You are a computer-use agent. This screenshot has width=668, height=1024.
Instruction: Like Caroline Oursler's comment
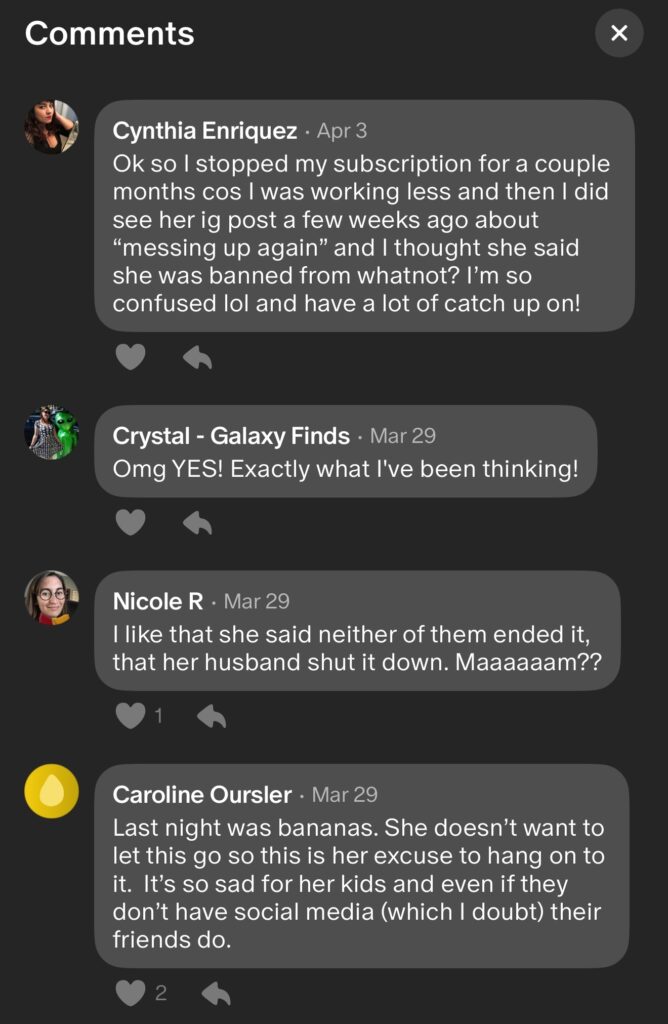[x=131, y=993]
